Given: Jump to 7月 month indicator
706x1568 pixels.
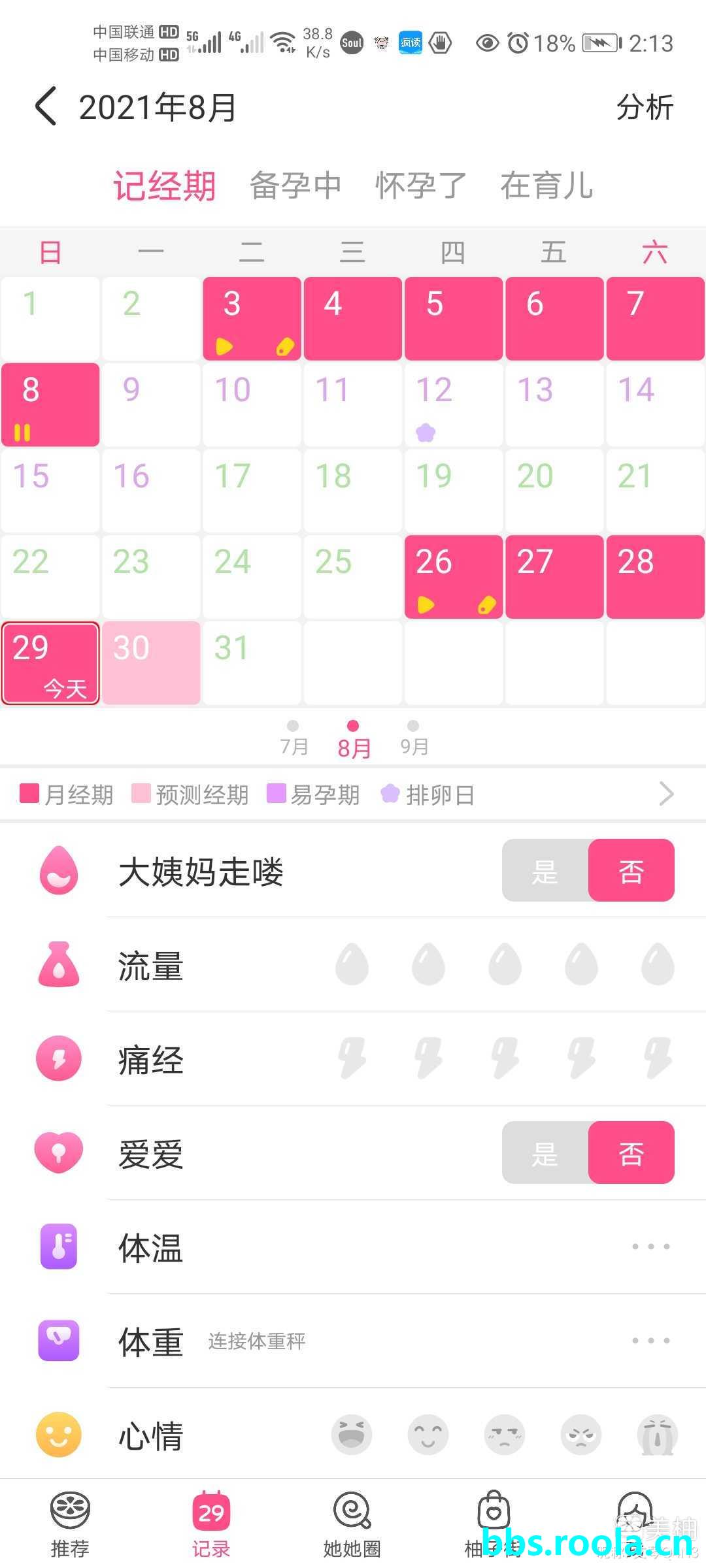Looking at the screenshot, I should coord(294,738).
